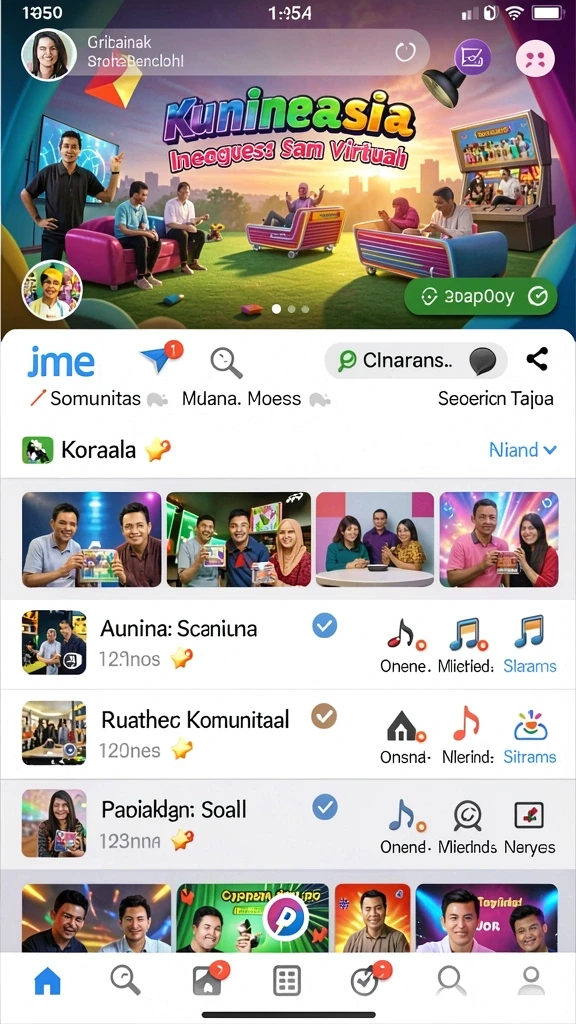Screen dimensions: 576x1024
Task: Open the paper plane messages icon
Action: pos(160,358)
